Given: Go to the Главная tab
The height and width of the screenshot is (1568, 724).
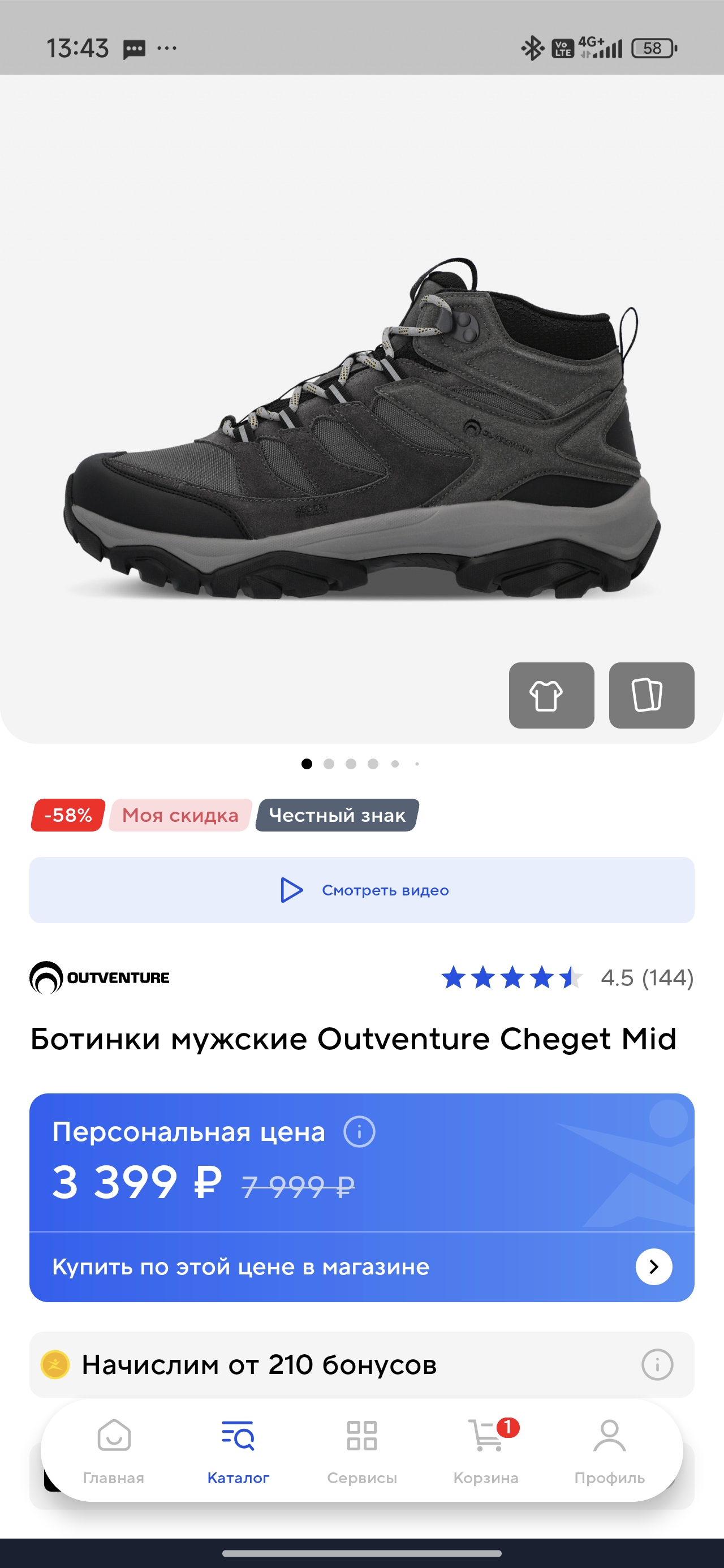Looking at the screenshot, I should point(114,1450).
